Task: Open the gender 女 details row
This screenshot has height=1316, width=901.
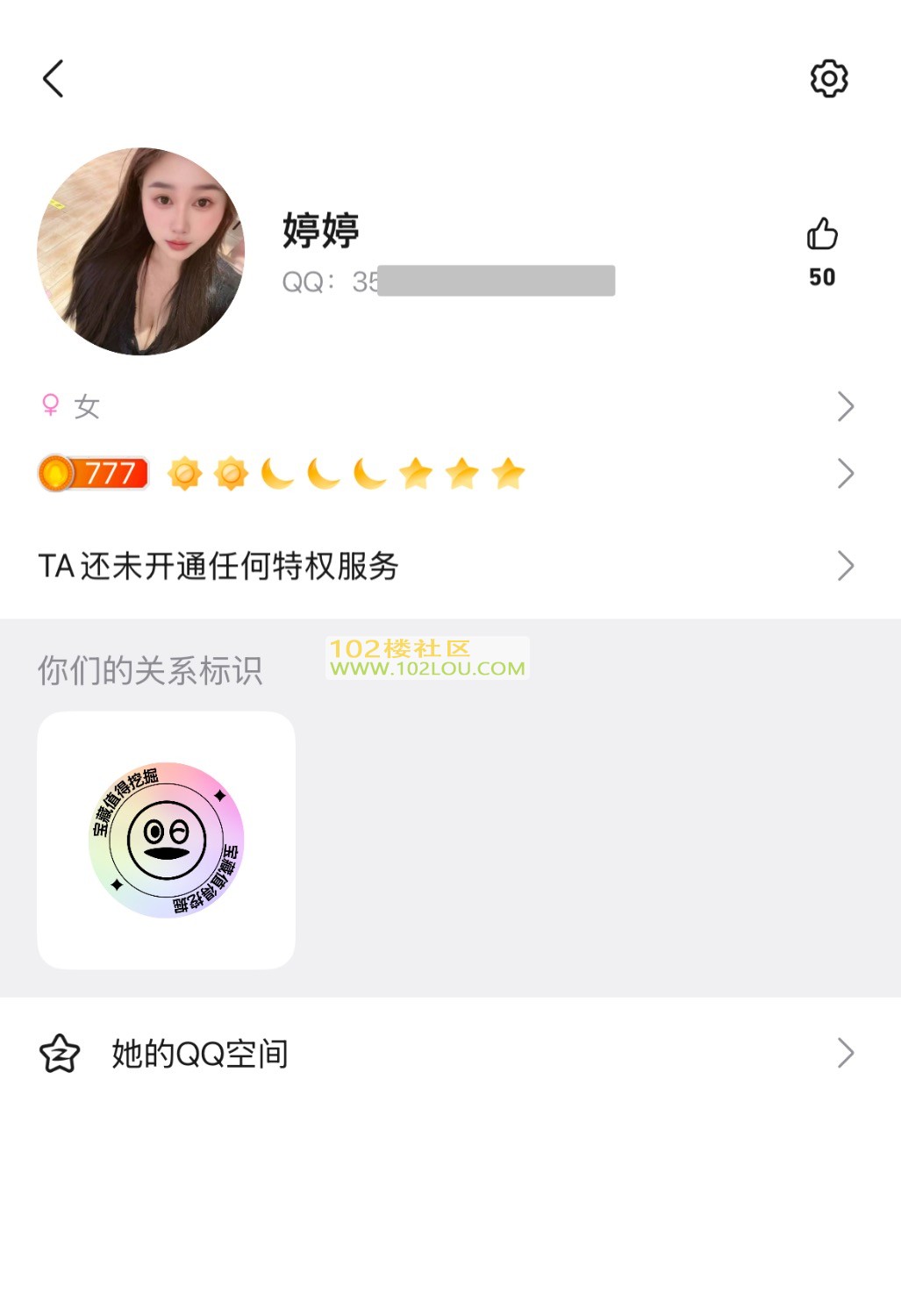Action: pyautogui.click(x=447, y=406)
